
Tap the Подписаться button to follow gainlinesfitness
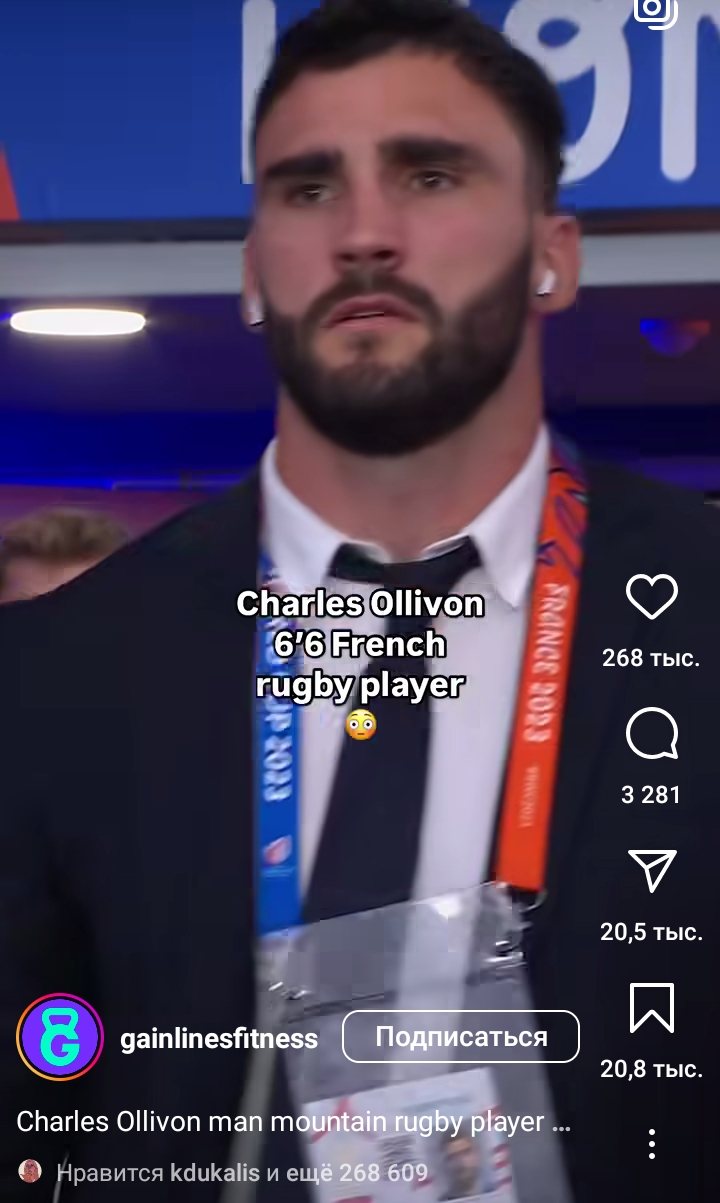tap(461, 1037)
